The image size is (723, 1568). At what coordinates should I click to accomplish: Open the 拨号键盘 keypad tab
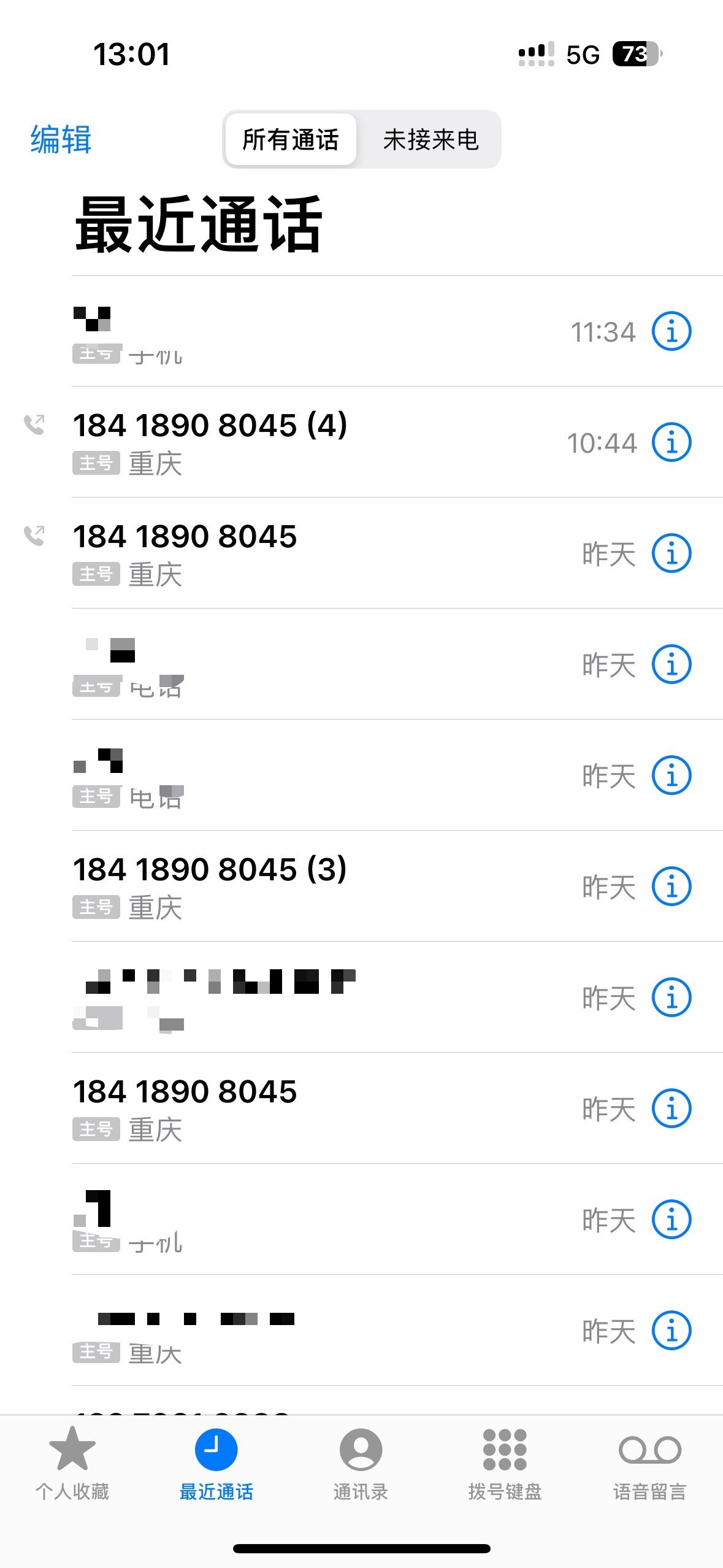pos(505,1461)
